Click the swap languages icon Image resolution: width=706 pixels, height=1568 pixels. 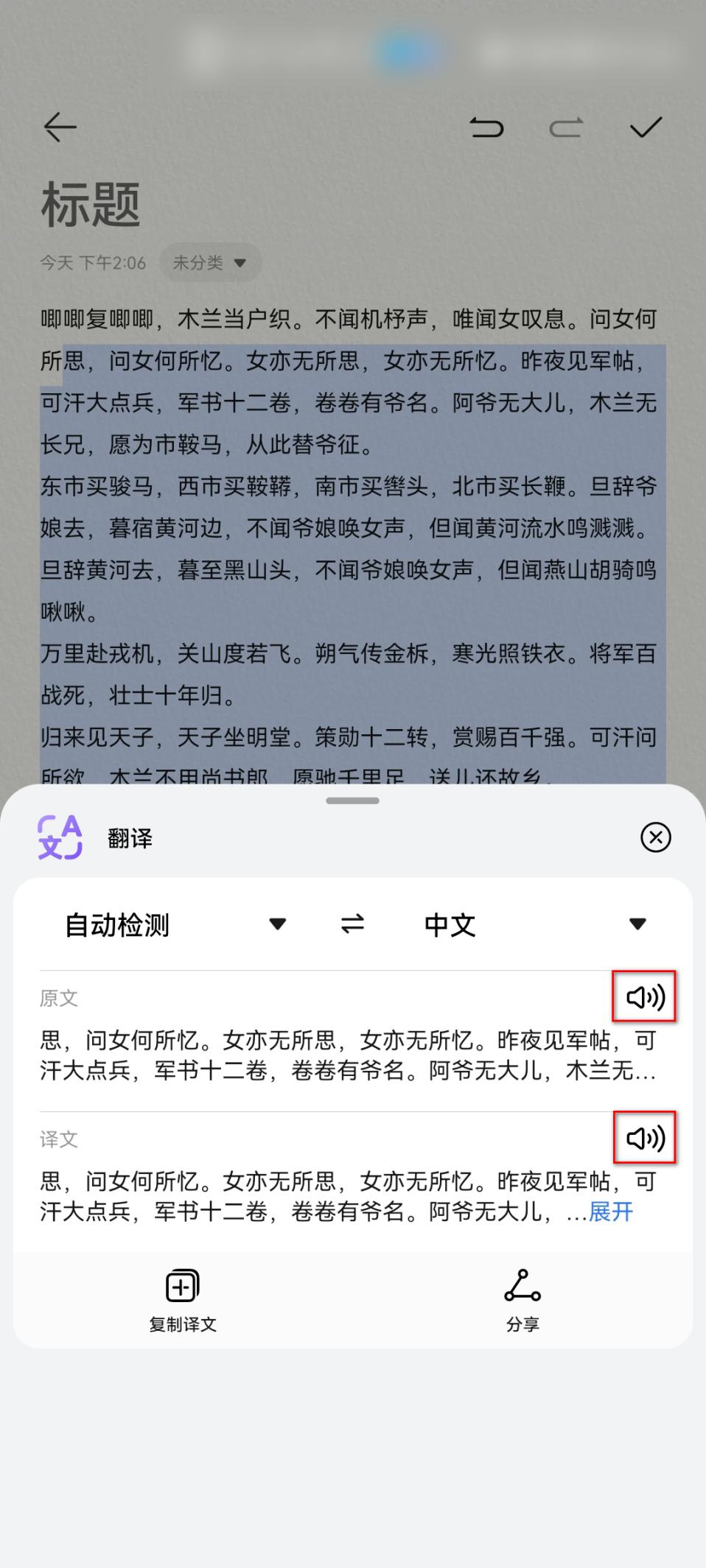352,924
